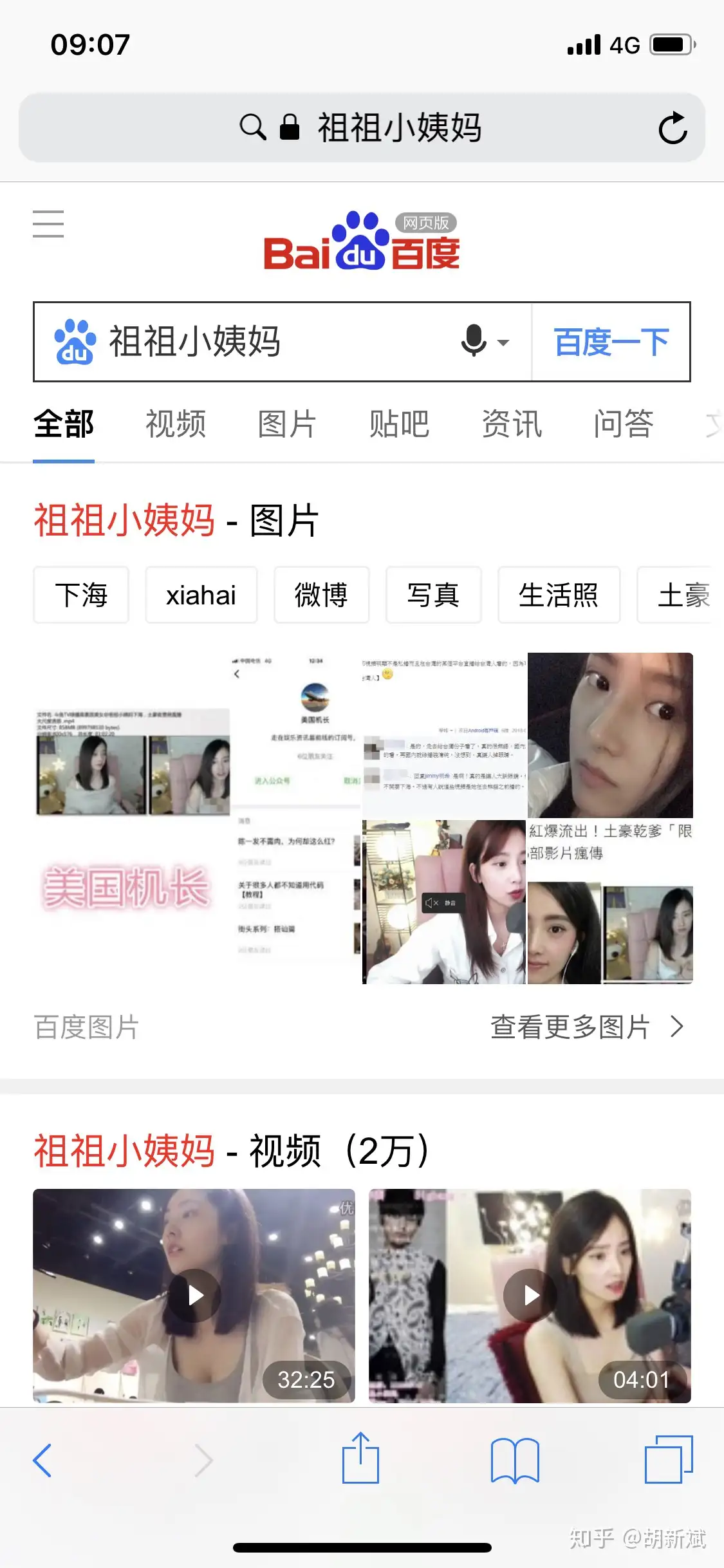This screenshot has width=724, height=1568.
Task: Open 查看更多图片 link
Action: (587, 1027)
